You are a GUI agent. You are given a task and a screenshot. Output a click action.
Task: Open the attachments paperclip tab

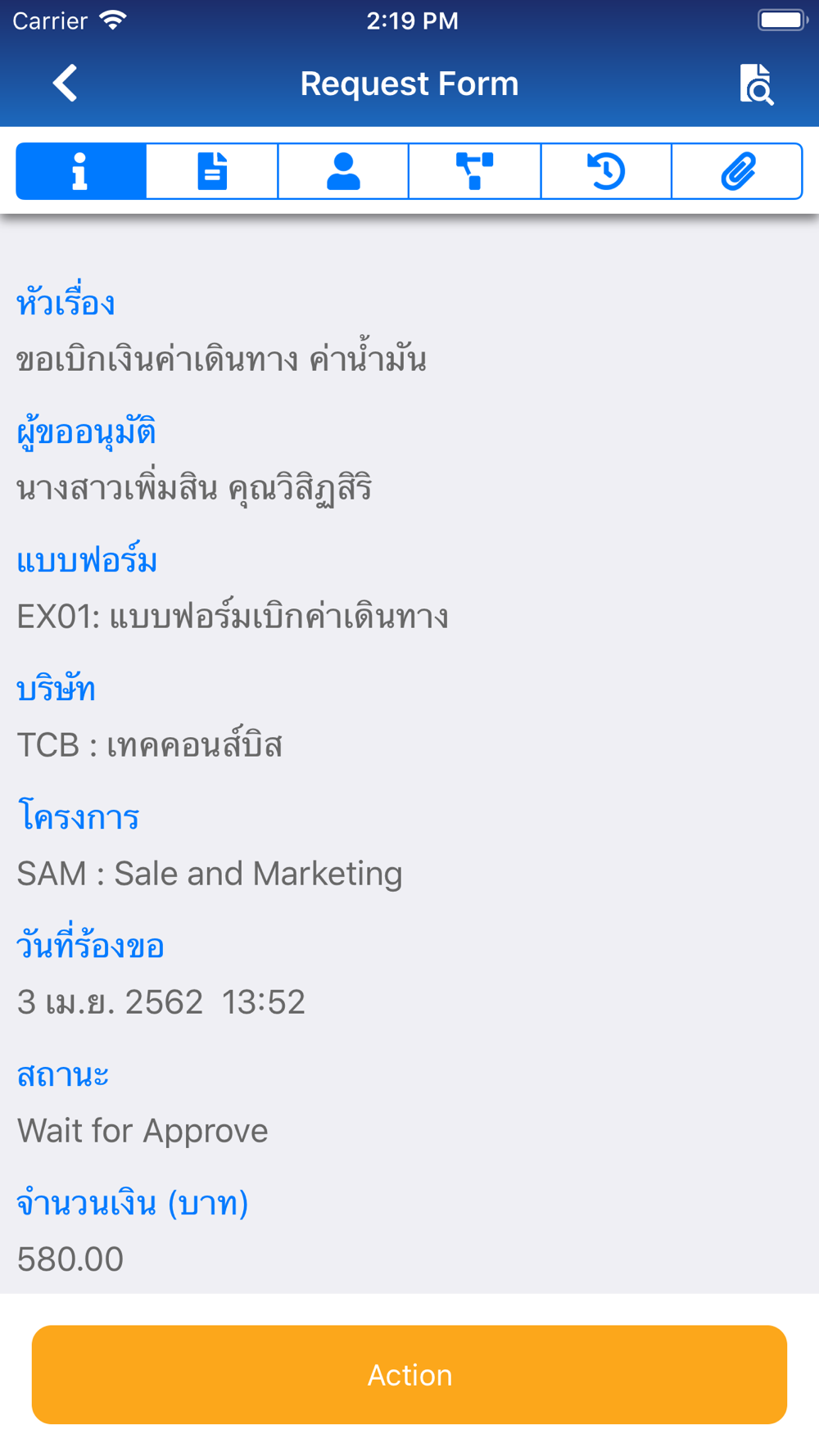coord(737,171)
